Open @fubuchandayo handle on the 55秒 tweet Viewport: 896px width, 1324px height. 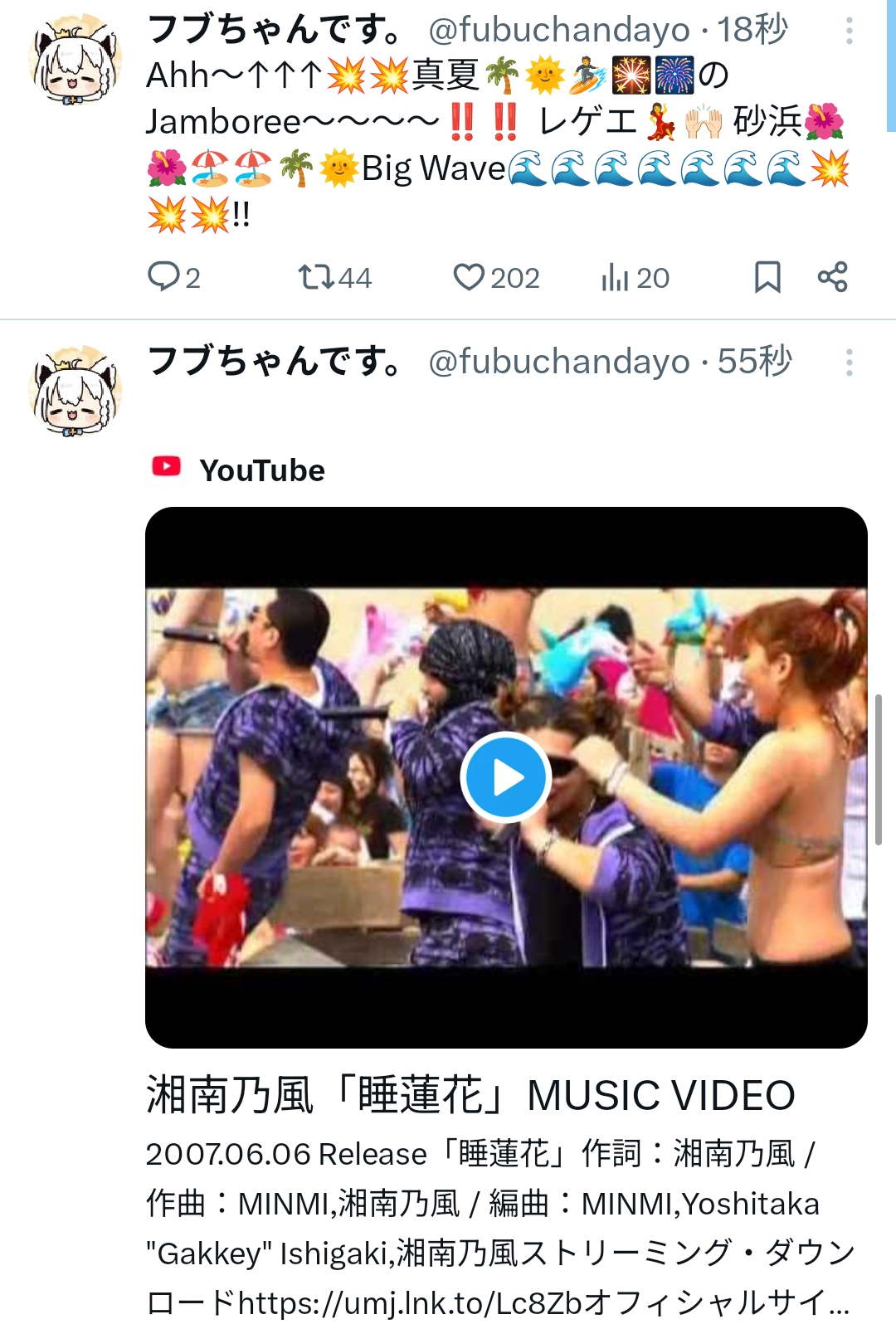coord(558,362)
